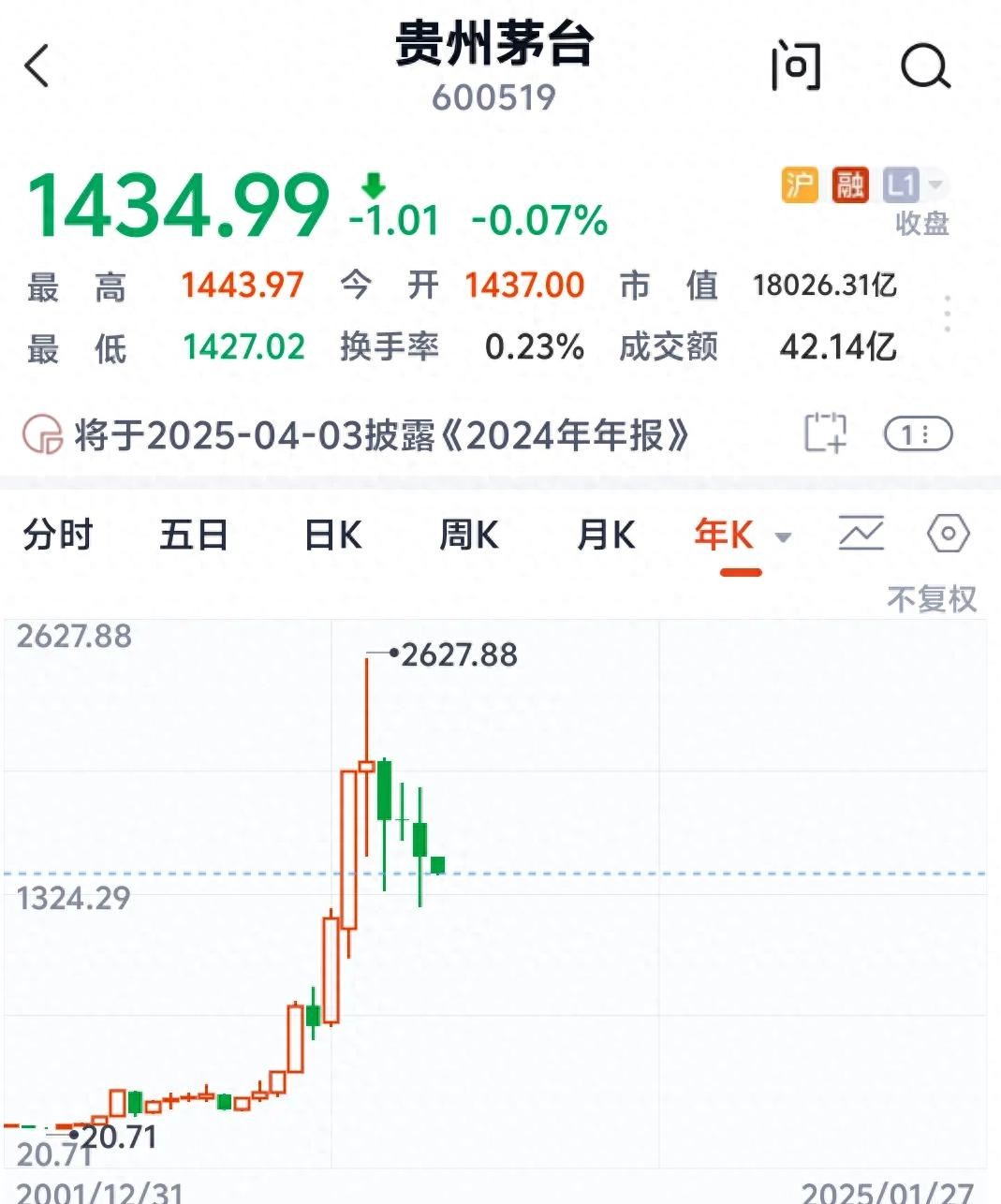Select the 周K weekly candlestick tab
This screenshot has width=1001, height=1204.
coord(469,536)
